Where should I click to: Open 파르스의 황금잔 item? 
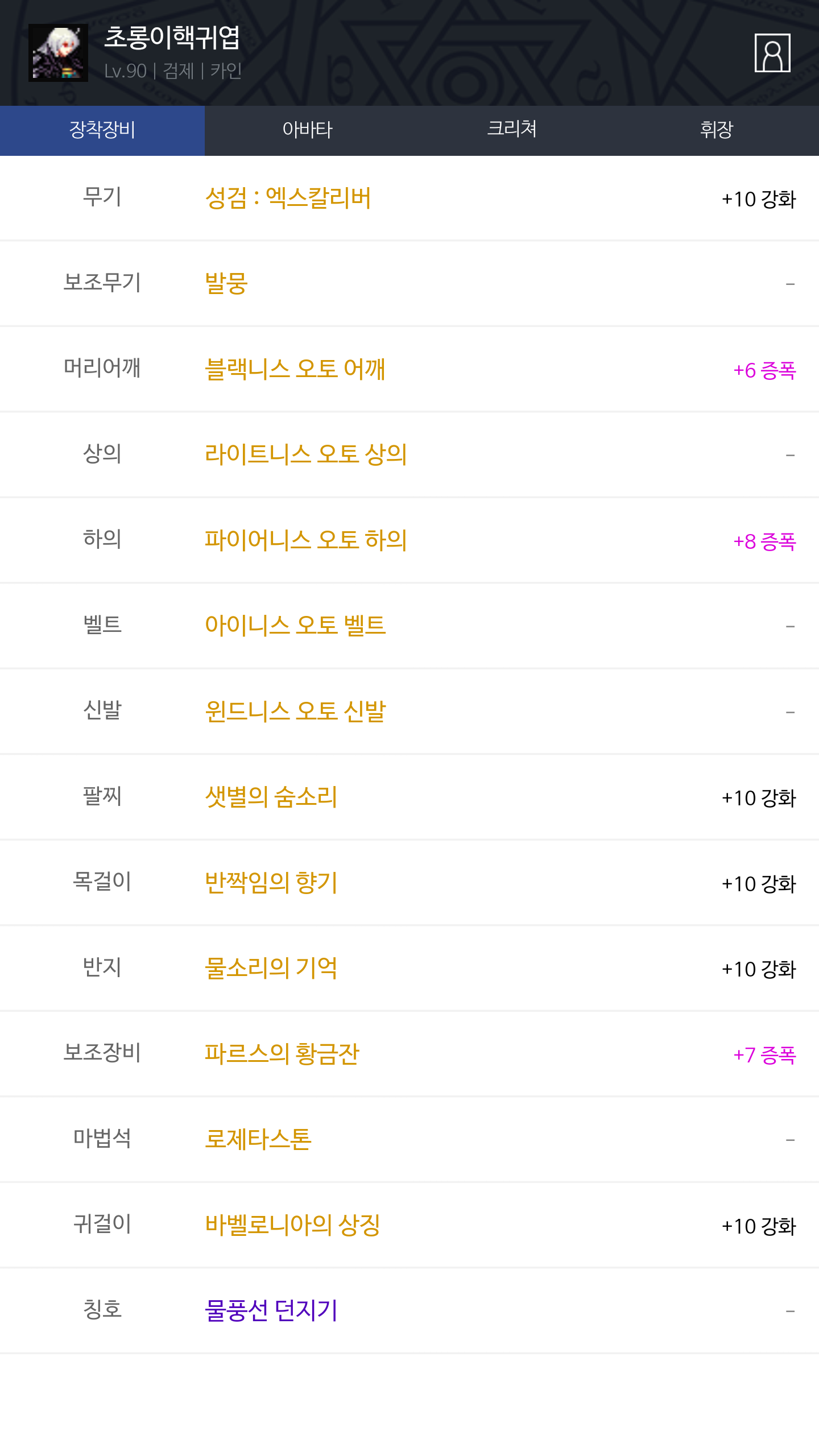point(282,1054)
